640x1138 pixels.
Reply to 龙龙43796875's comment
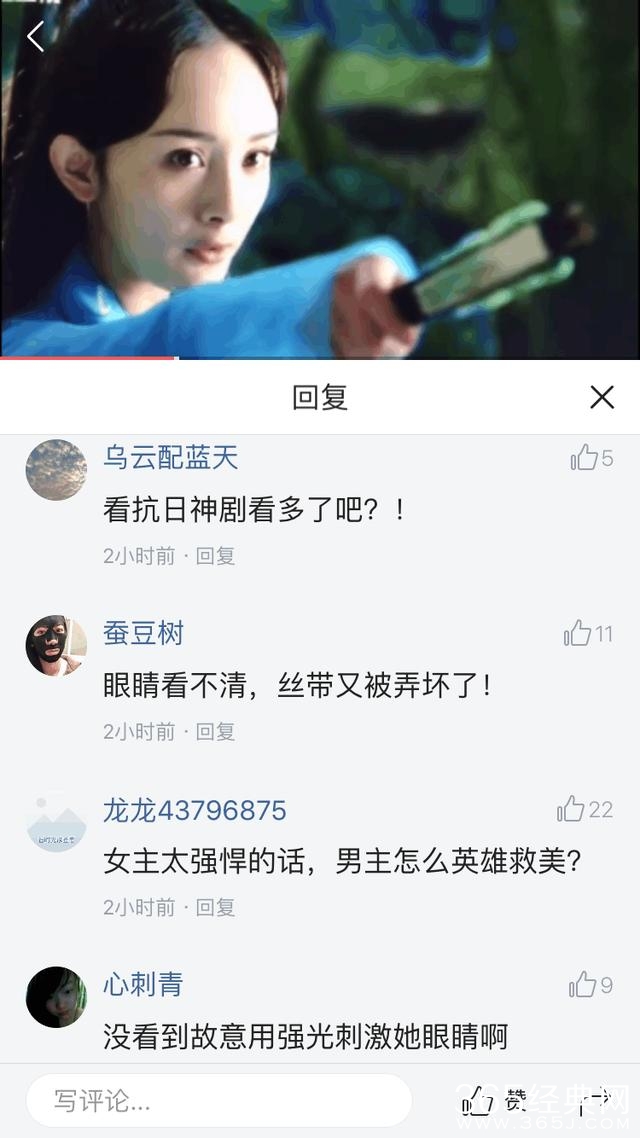pyautogui.click(x=215, y=908)
